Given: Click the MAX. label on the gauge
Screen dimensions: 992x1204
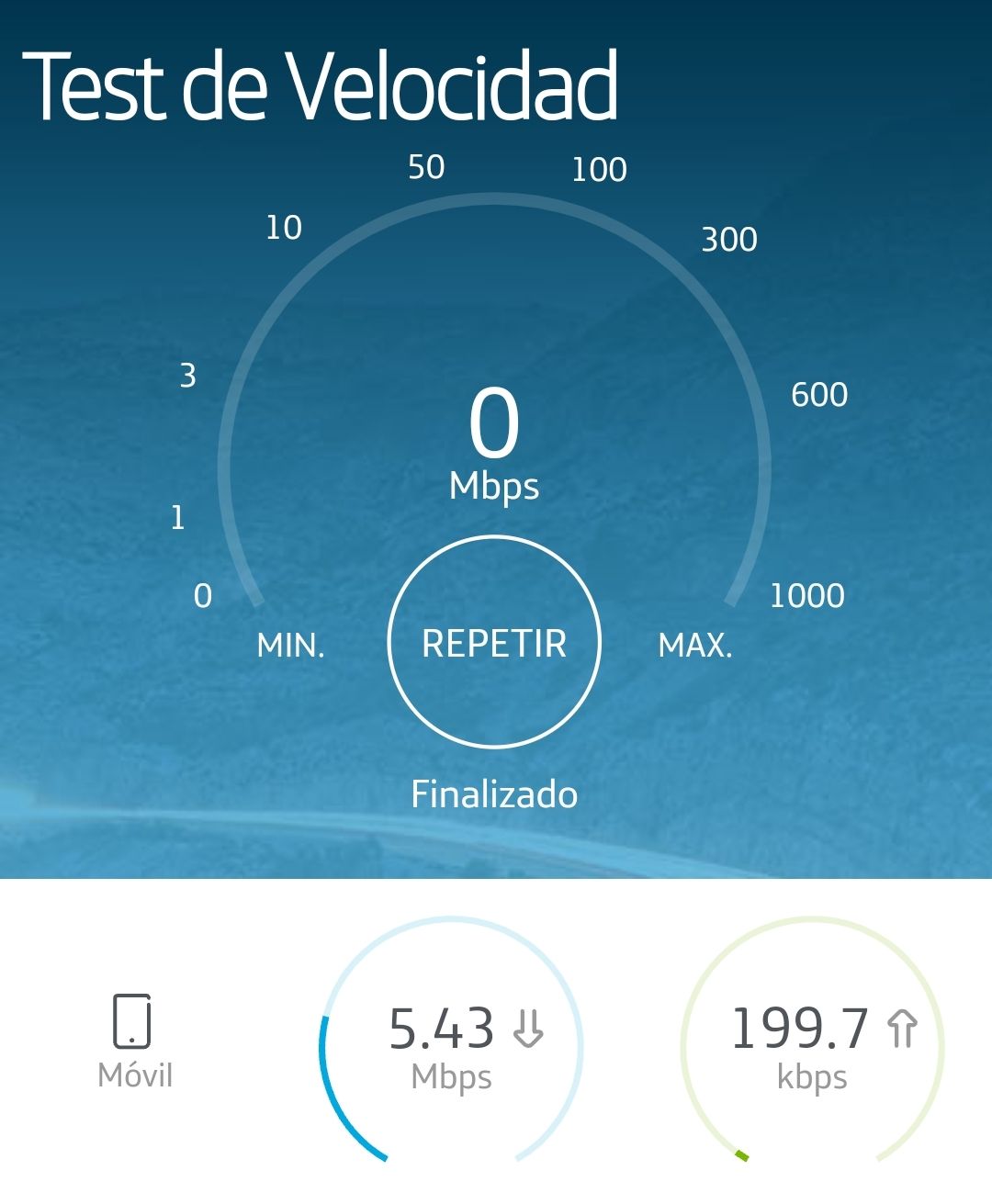Looking at the screenshot, I should coord(696,646).
